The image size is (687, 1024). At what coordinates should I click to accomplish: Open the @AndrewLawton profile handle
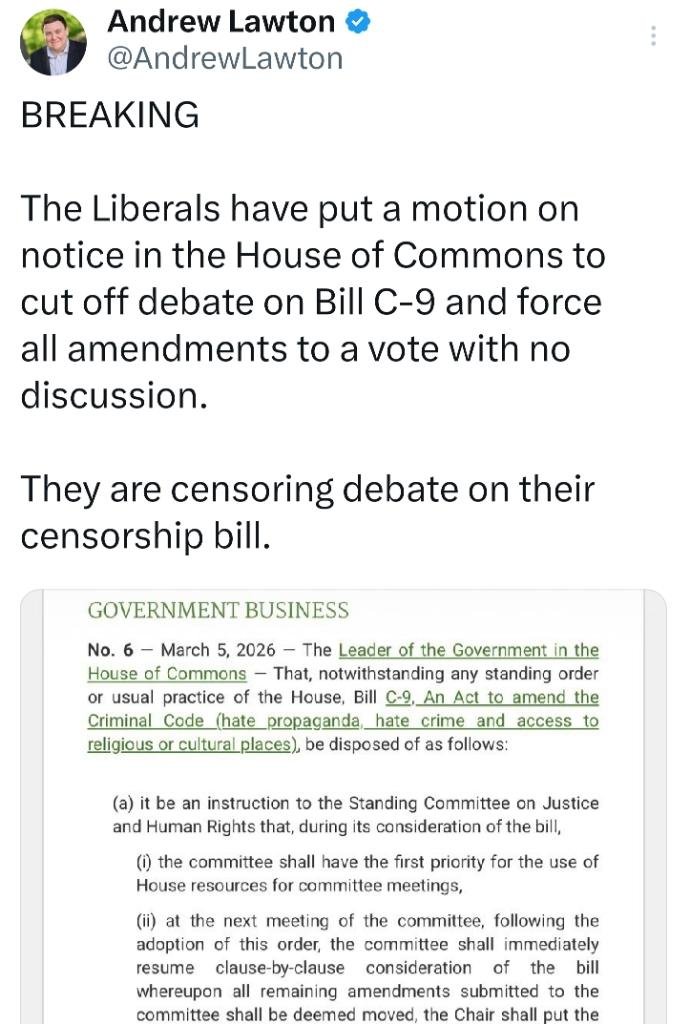click(224, 59)
